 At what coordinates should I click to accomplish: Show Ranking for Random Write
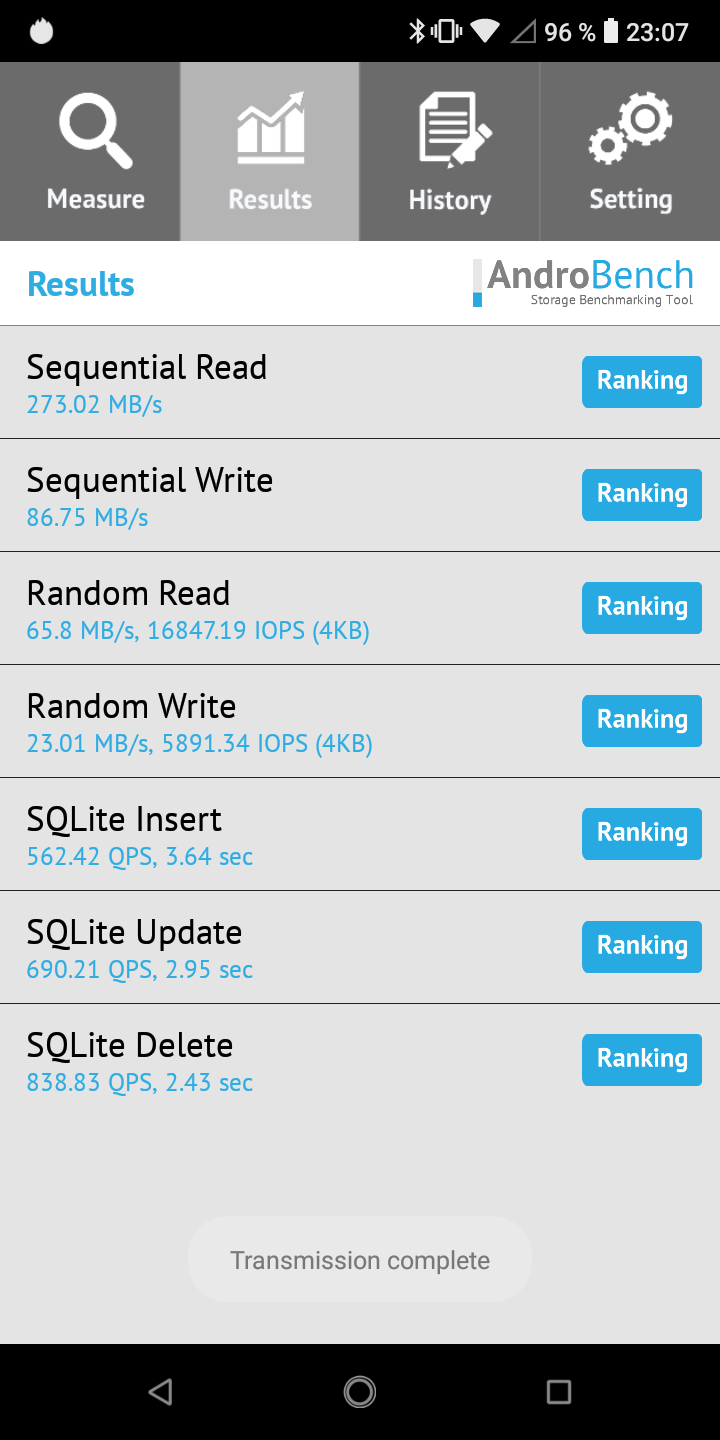click(x=642, y=720)
